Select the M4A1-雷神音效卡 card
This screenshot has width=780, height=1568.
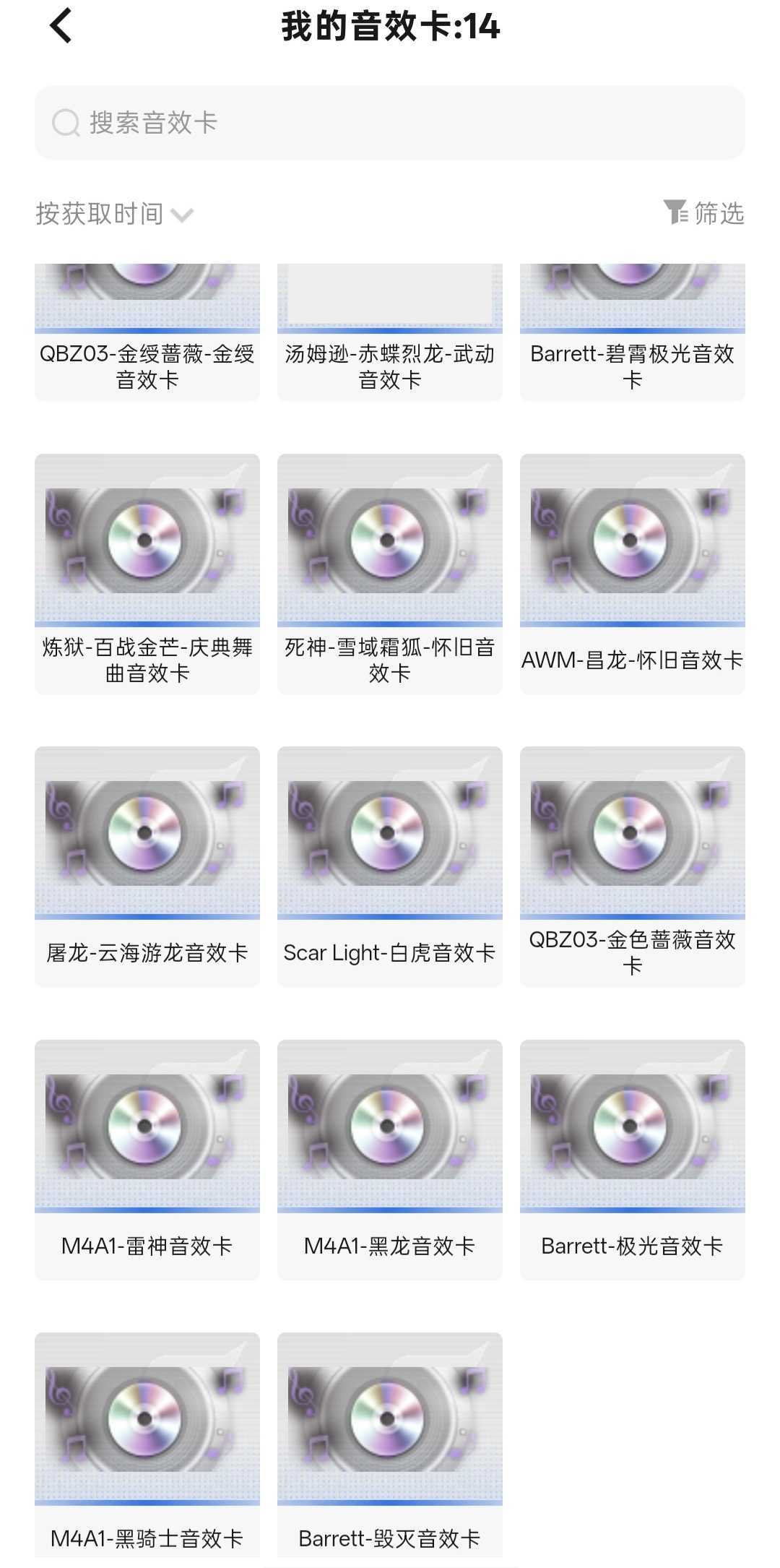(147, 1160)
